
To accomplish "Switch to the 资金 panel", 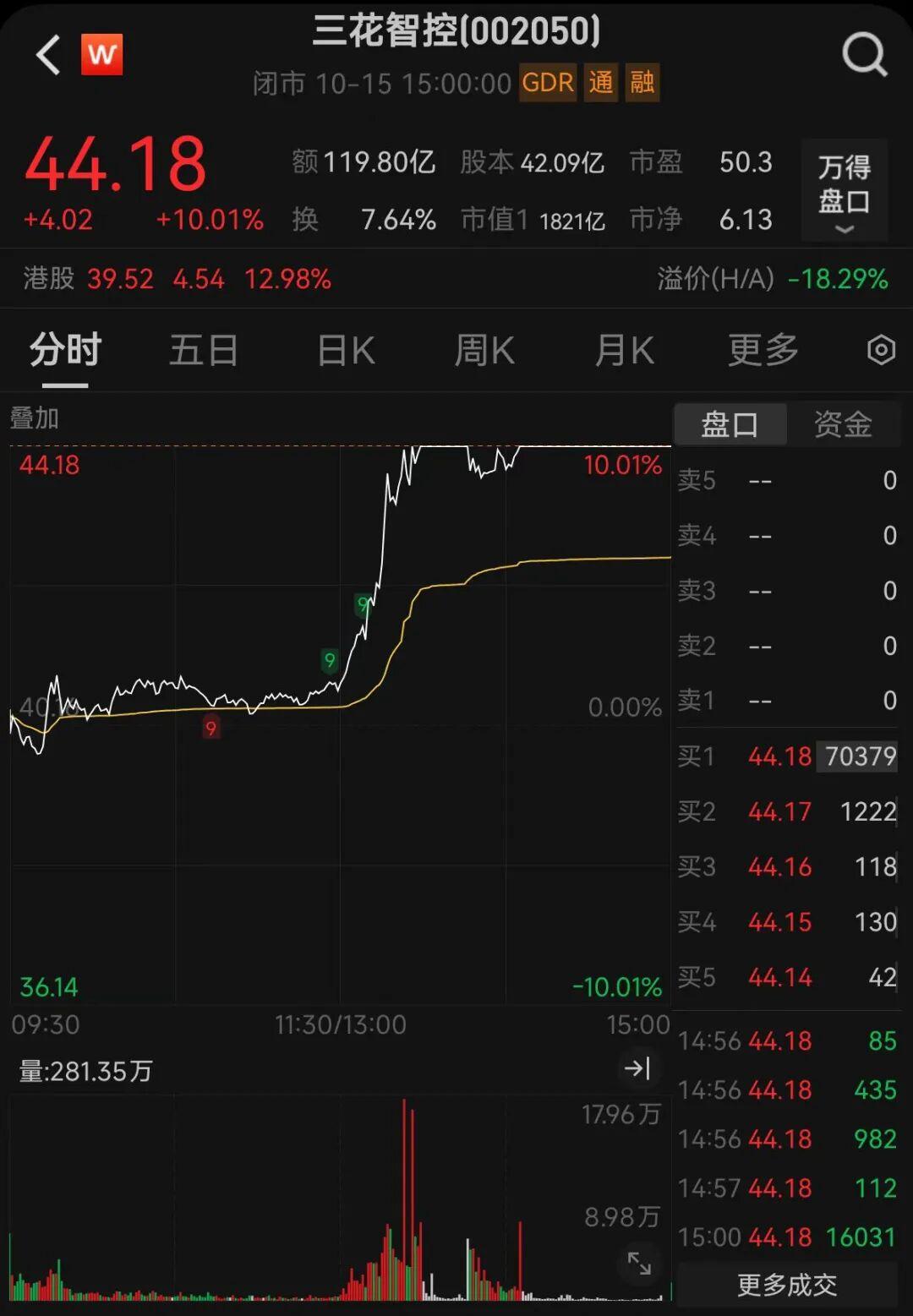I will (x=843, y=424).
